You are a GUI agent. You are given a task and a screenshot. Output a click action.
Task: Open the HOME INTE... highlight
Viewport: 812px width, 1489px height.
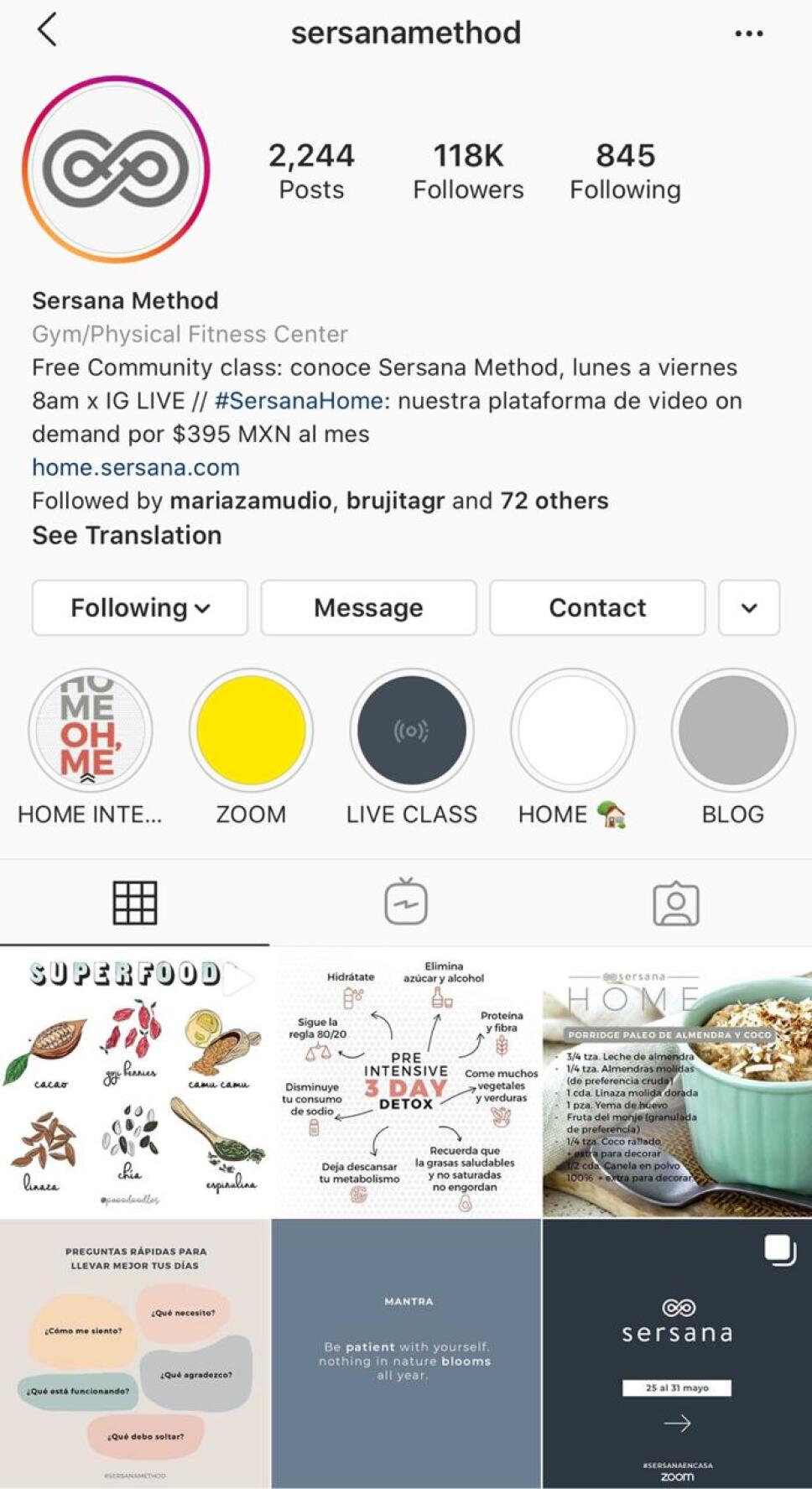point(91,730)
